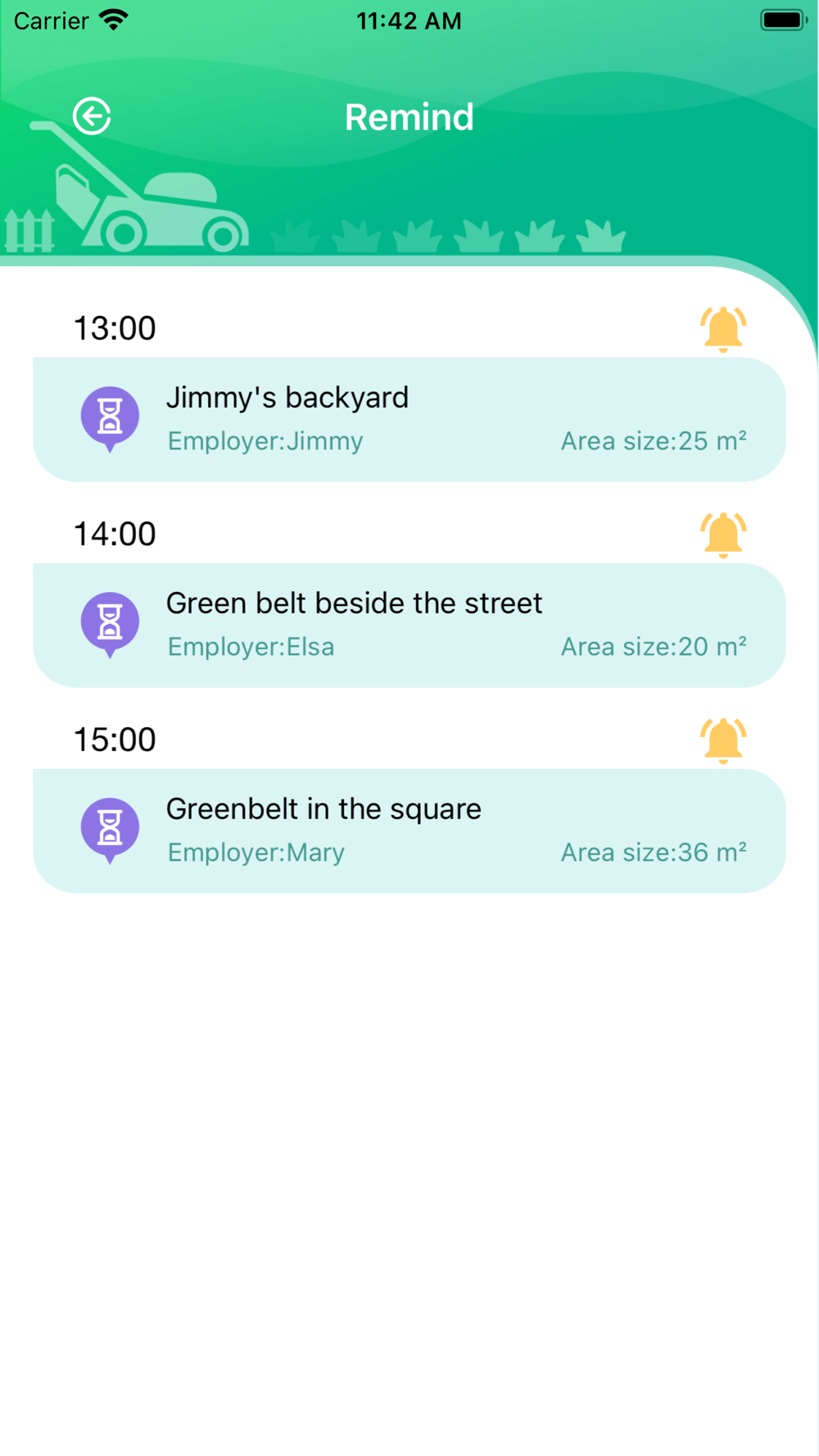Toggle the bell for the 13:00 reminder

click(x=723, y=329)
